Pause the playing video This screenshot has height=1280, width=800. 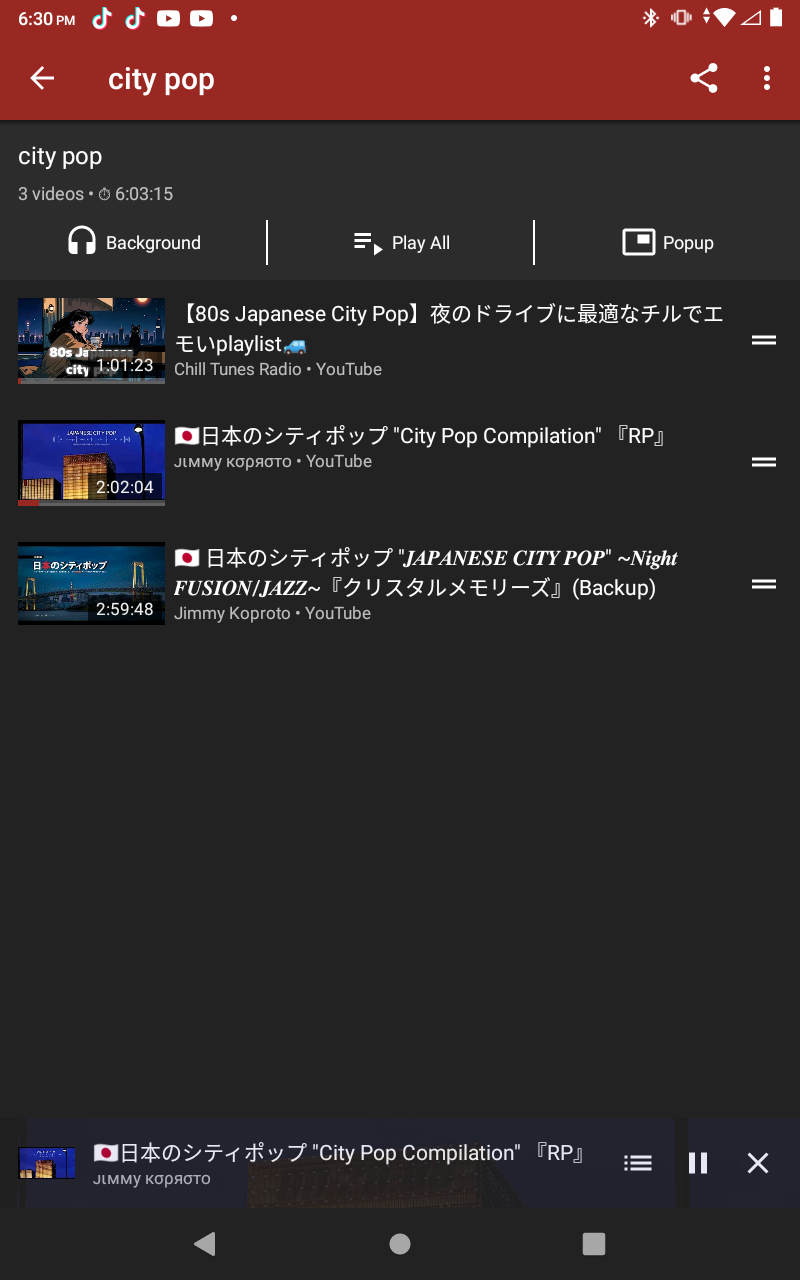point(698,1163)
